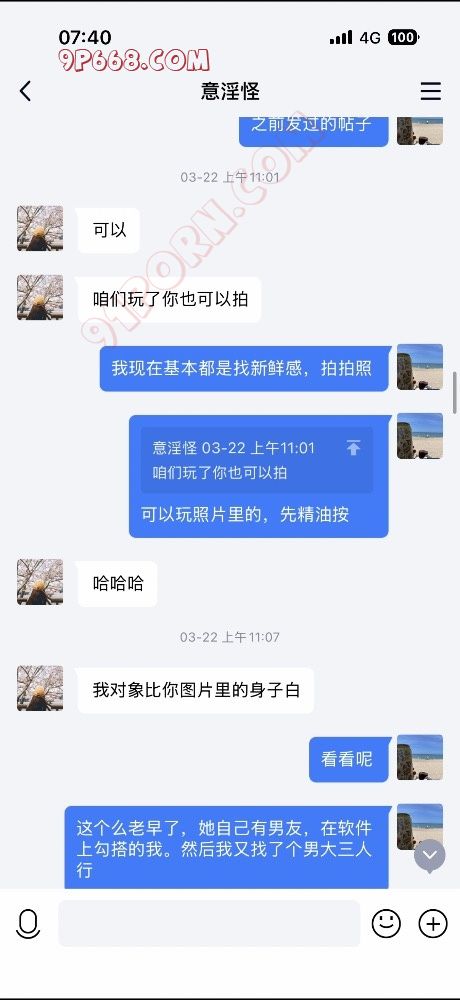Tap the microphone voice input icon
Image resolution: width=460 pixels, height=1000 pixels.
(28, 923)
